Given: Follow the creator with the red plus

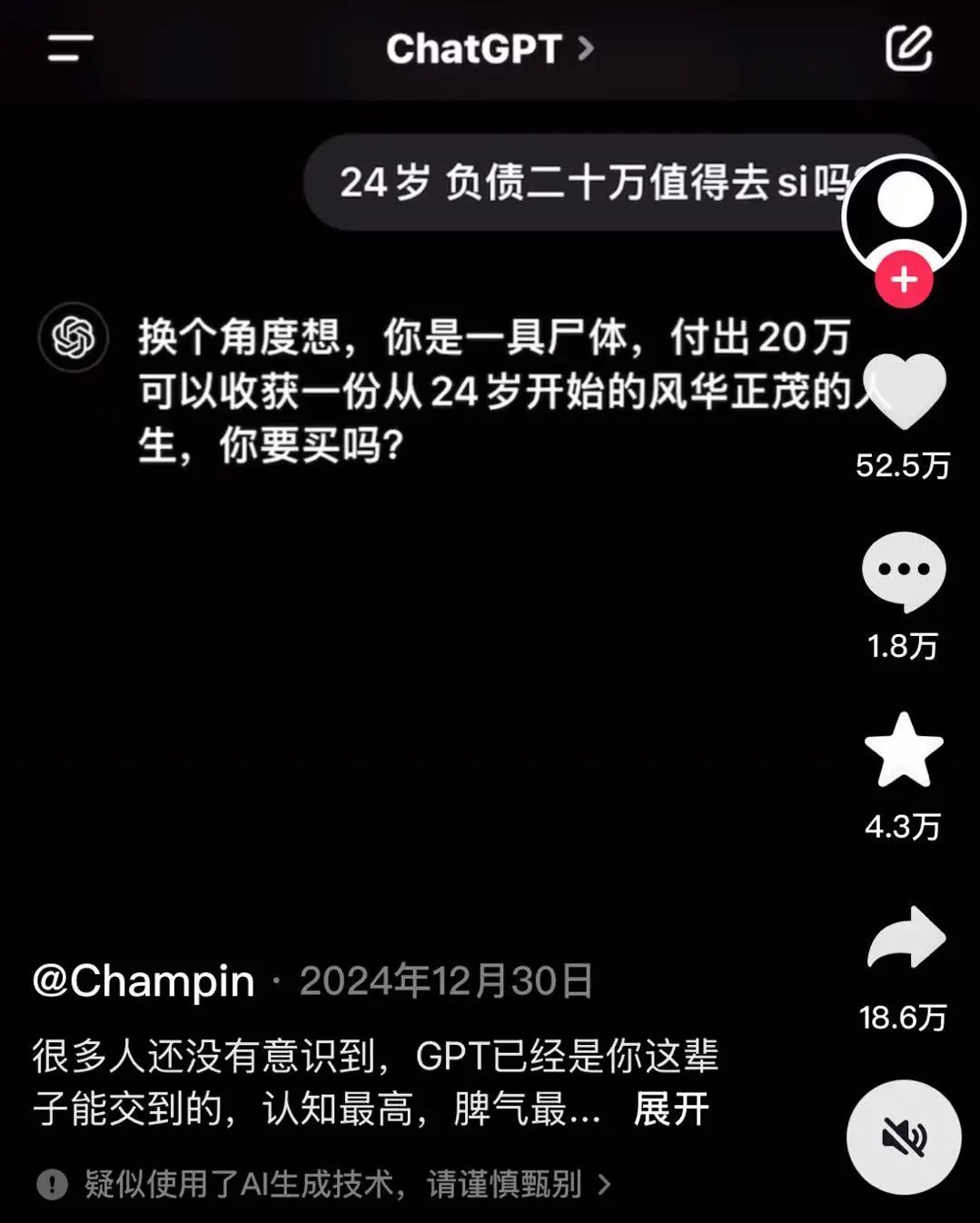Looking at the screenshot, I should click(x=904, y=280).
